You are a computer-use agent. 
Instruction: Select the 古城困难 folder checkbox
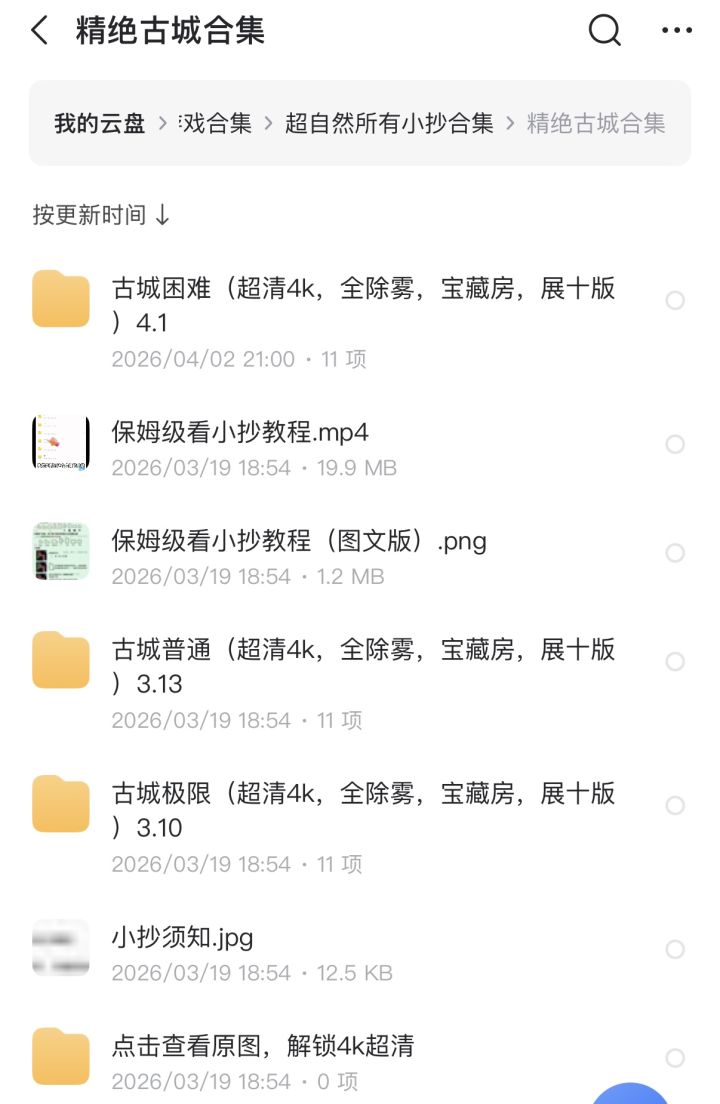tap(675, 301)
